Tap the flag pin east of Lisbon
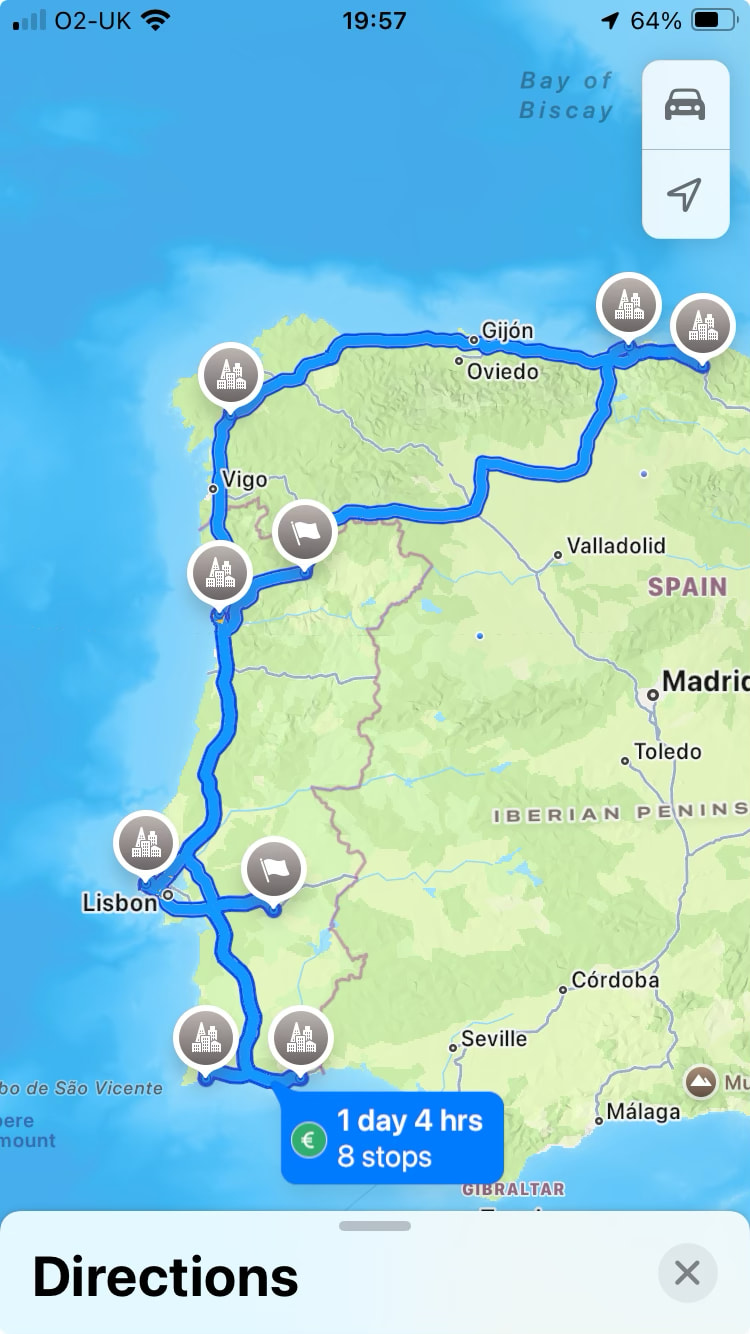 (273, 869)
